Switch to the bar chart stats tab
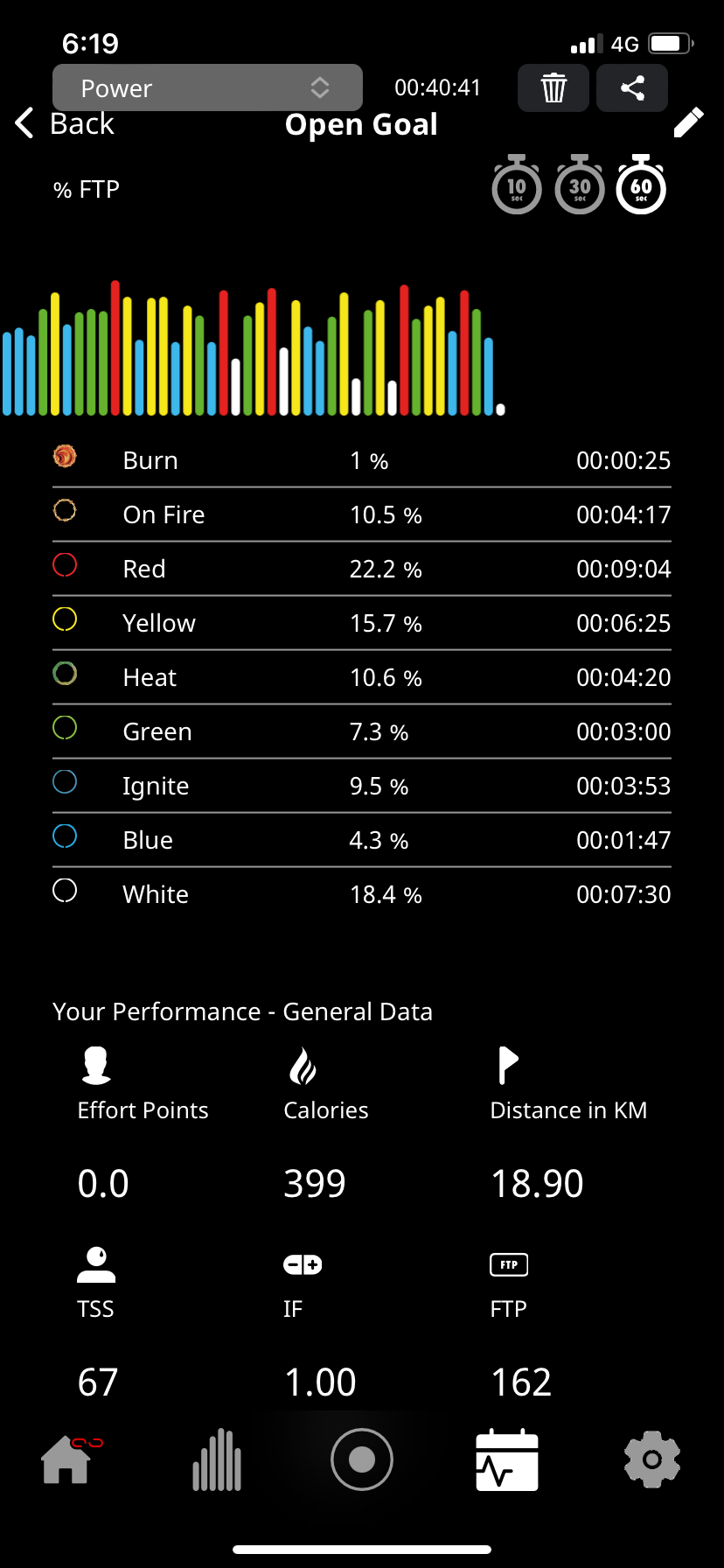 [217, 1459]
